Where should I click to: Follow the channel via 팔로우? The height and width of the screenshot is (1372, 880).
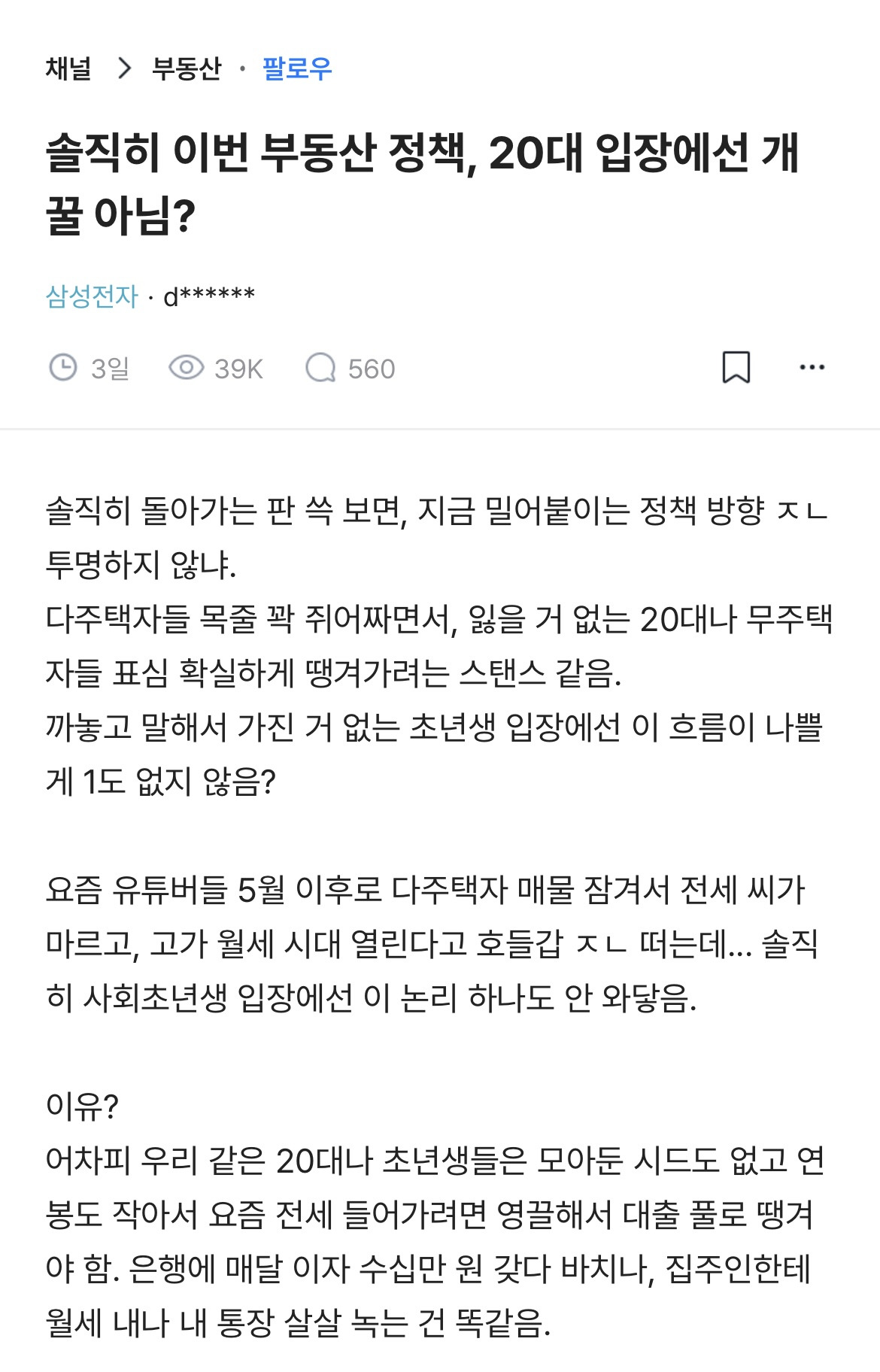pos(297,69)
